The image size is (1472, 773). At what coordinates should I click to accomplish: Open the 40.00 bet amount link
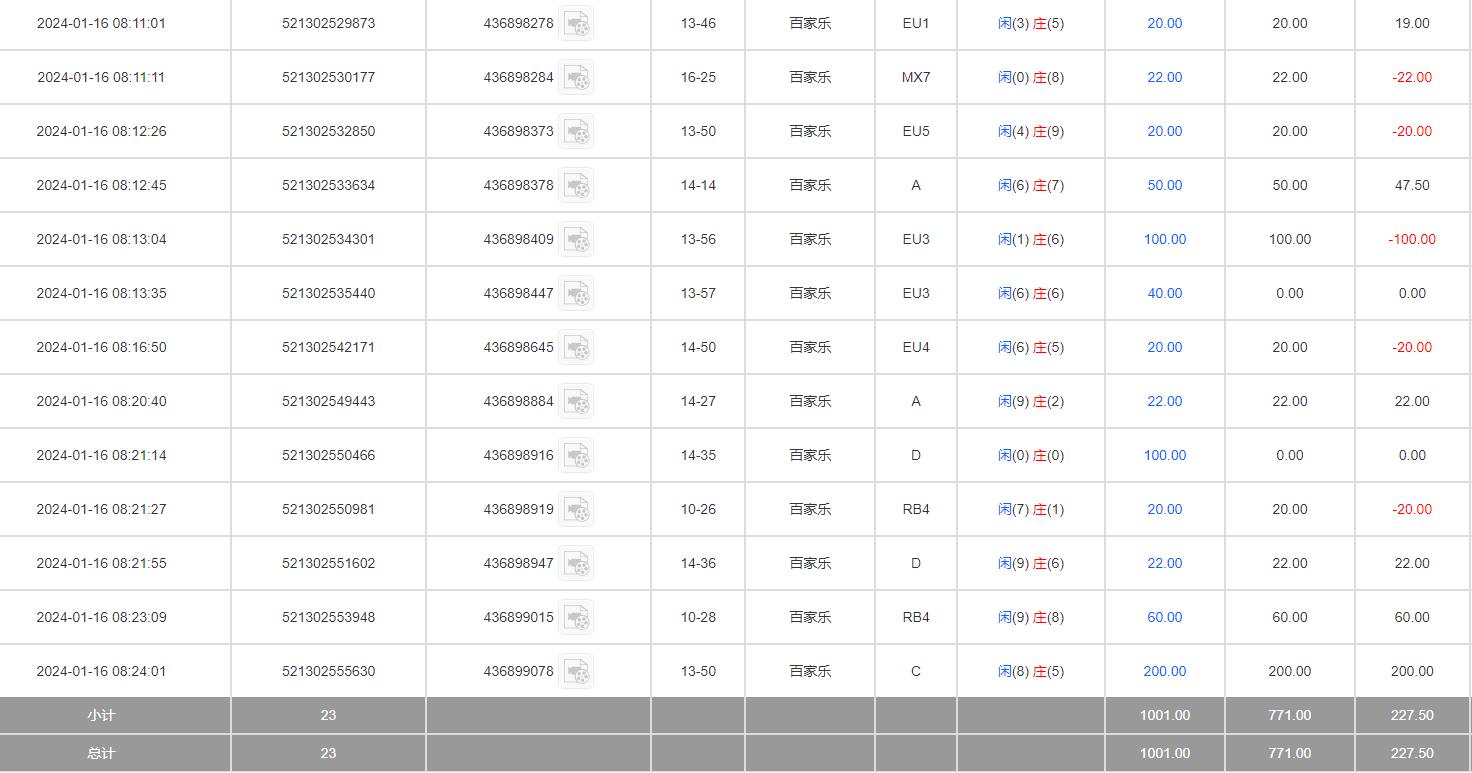(x=1164, y=293)
